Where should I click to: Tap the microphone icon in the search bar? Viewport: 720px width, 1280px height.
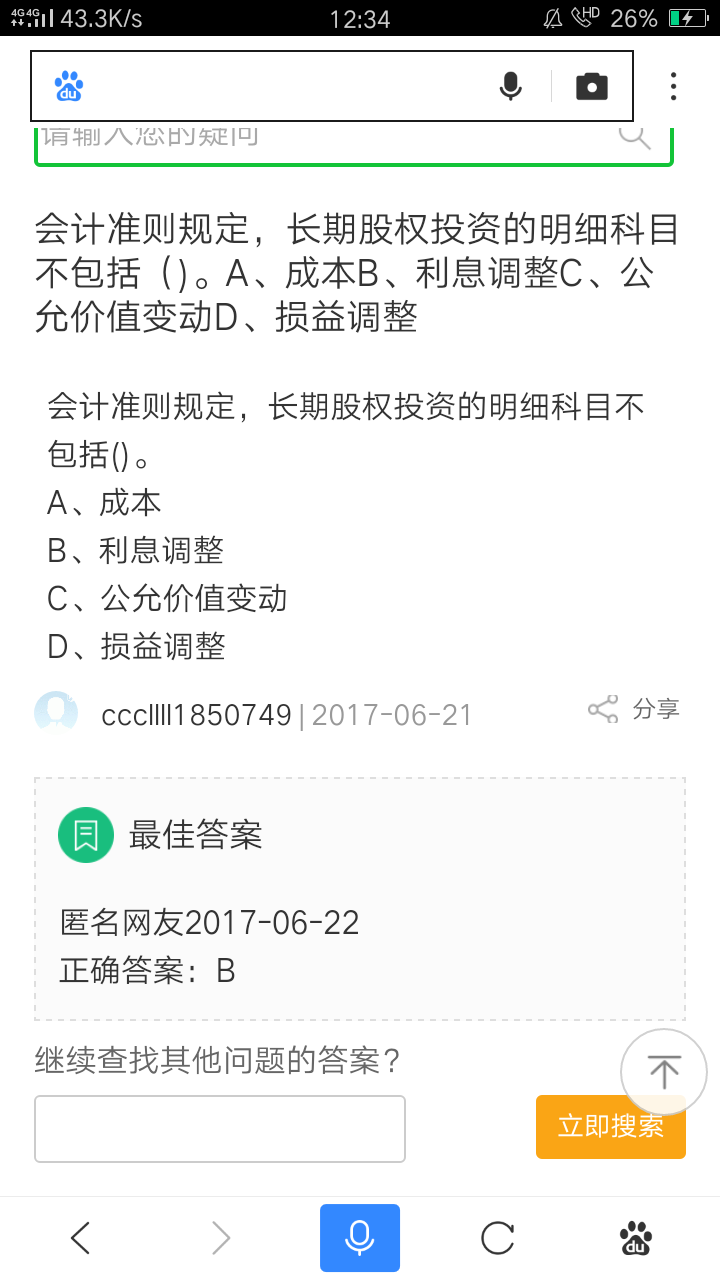point(511,87)
